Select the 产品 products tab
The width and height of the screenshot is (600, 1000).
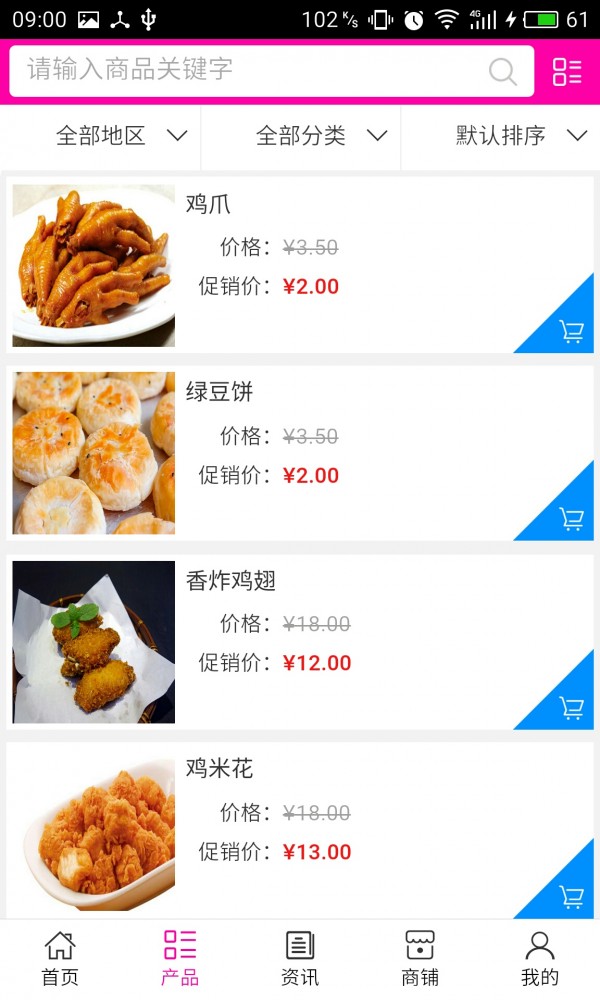click(180, 959)
